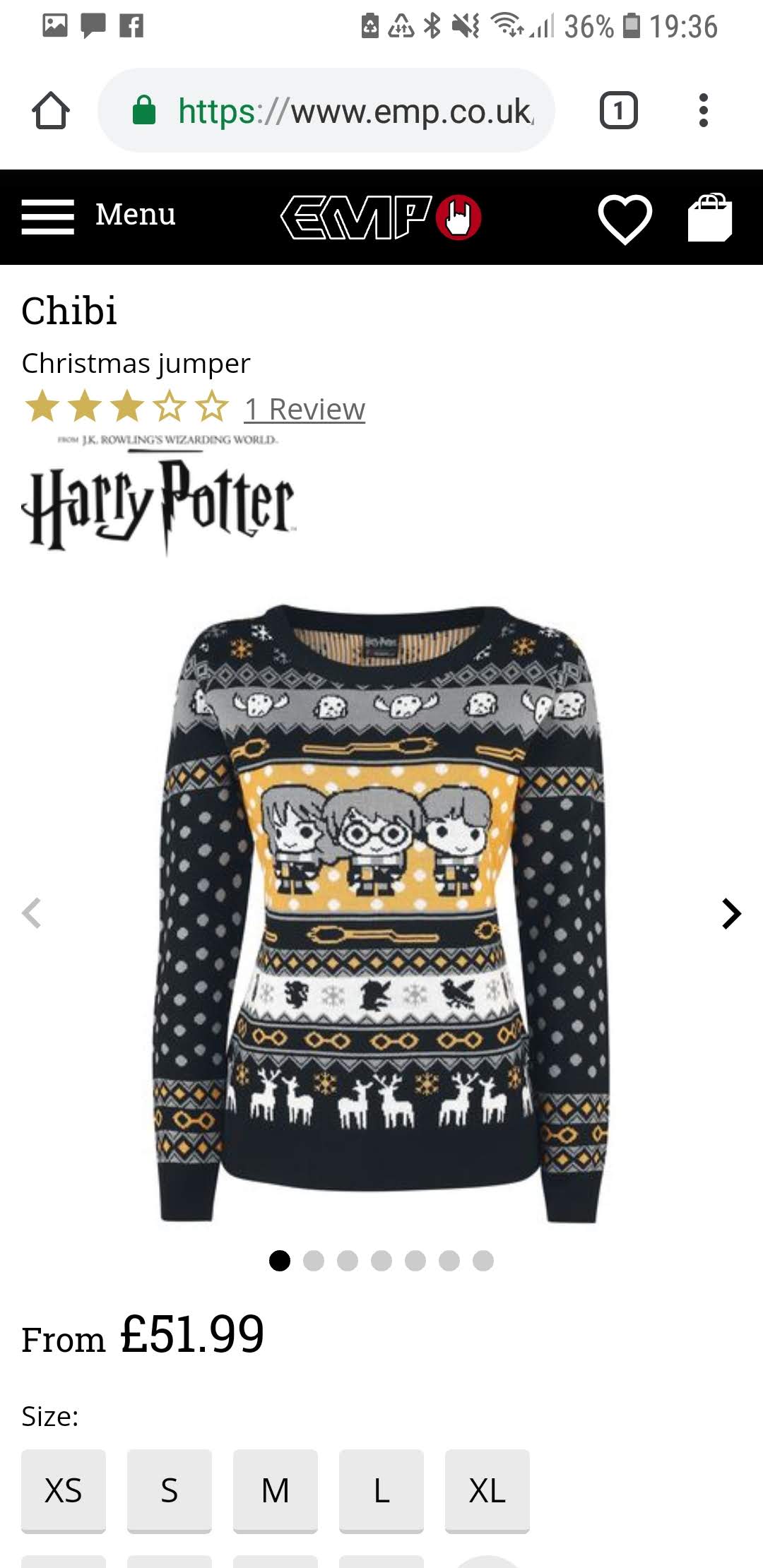
Task: Open the wishlist heart icon
Action: 625,218
